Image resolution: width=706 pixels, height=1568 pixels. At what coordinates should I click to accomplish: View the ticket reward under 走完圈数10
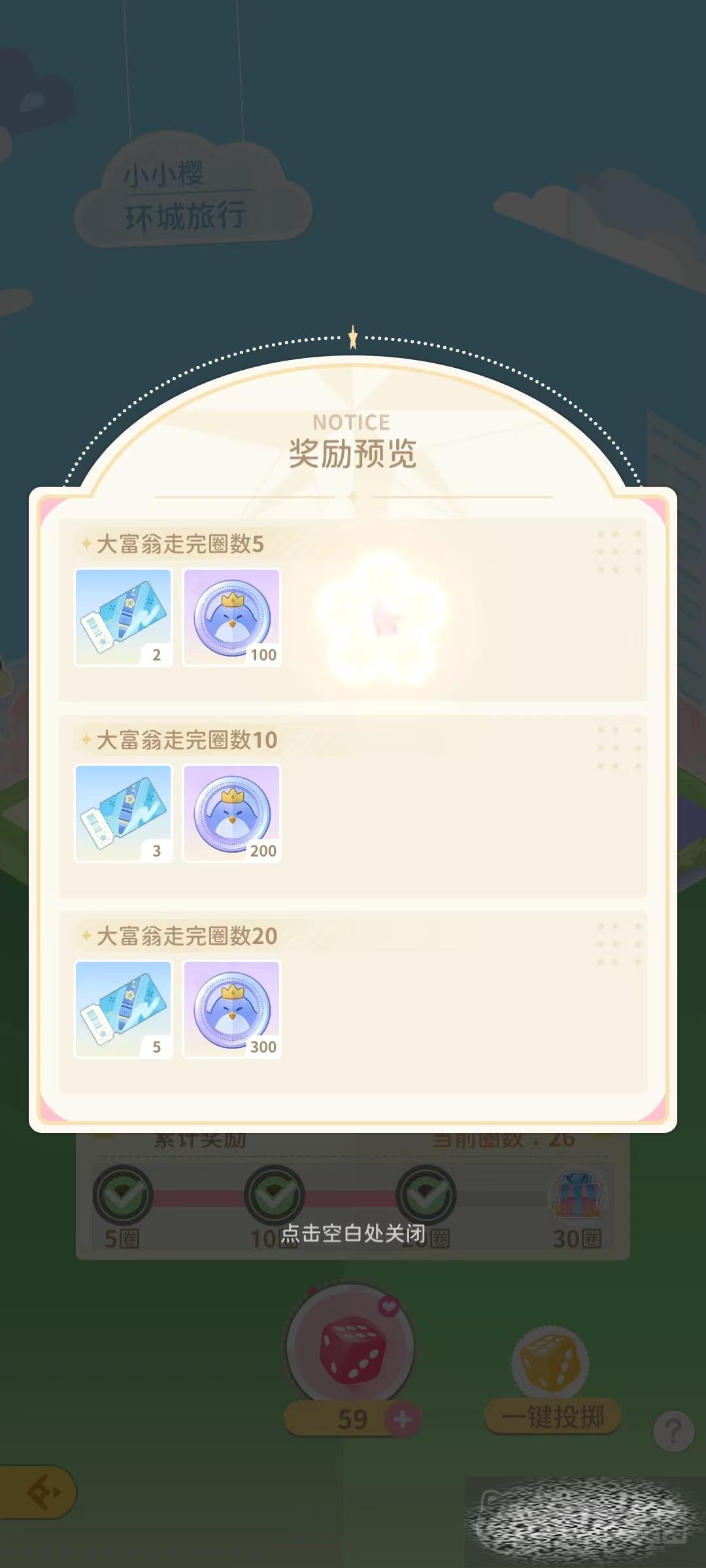pyautogui.click(x=124, y=813)
